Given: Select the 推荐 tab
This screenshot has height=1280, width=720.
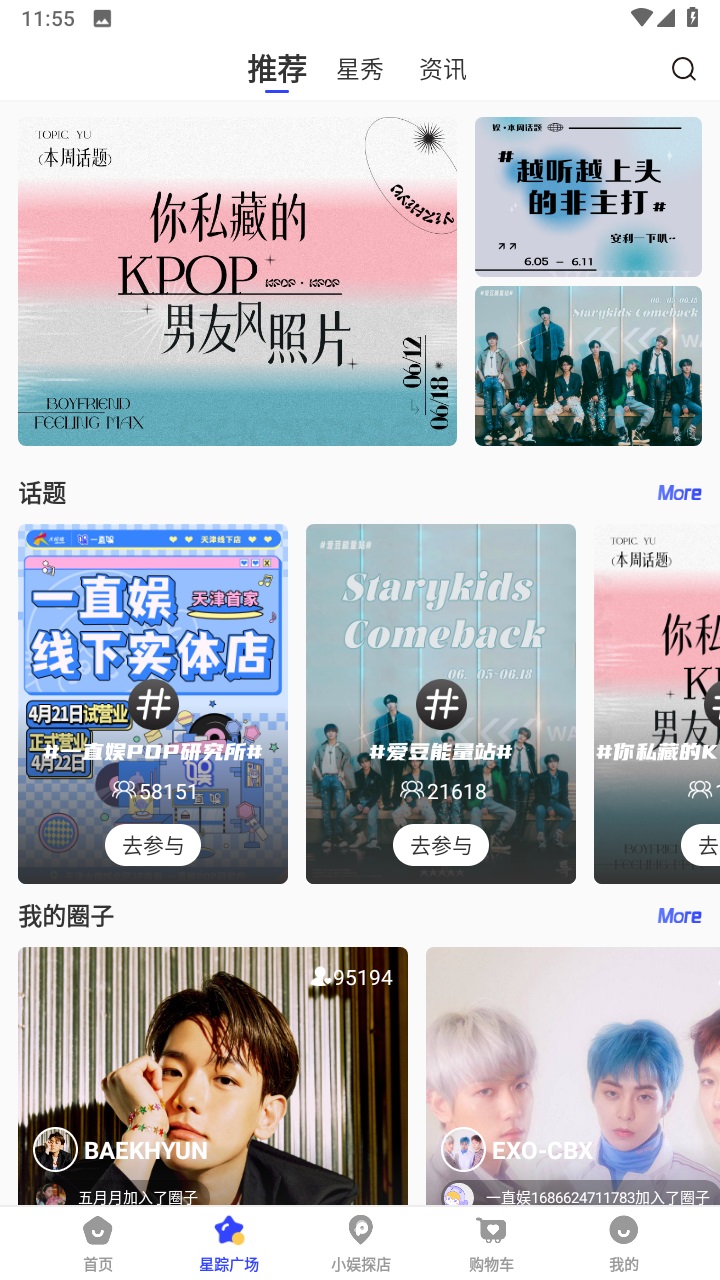Looking at the screenshot, I should (277, 69).
